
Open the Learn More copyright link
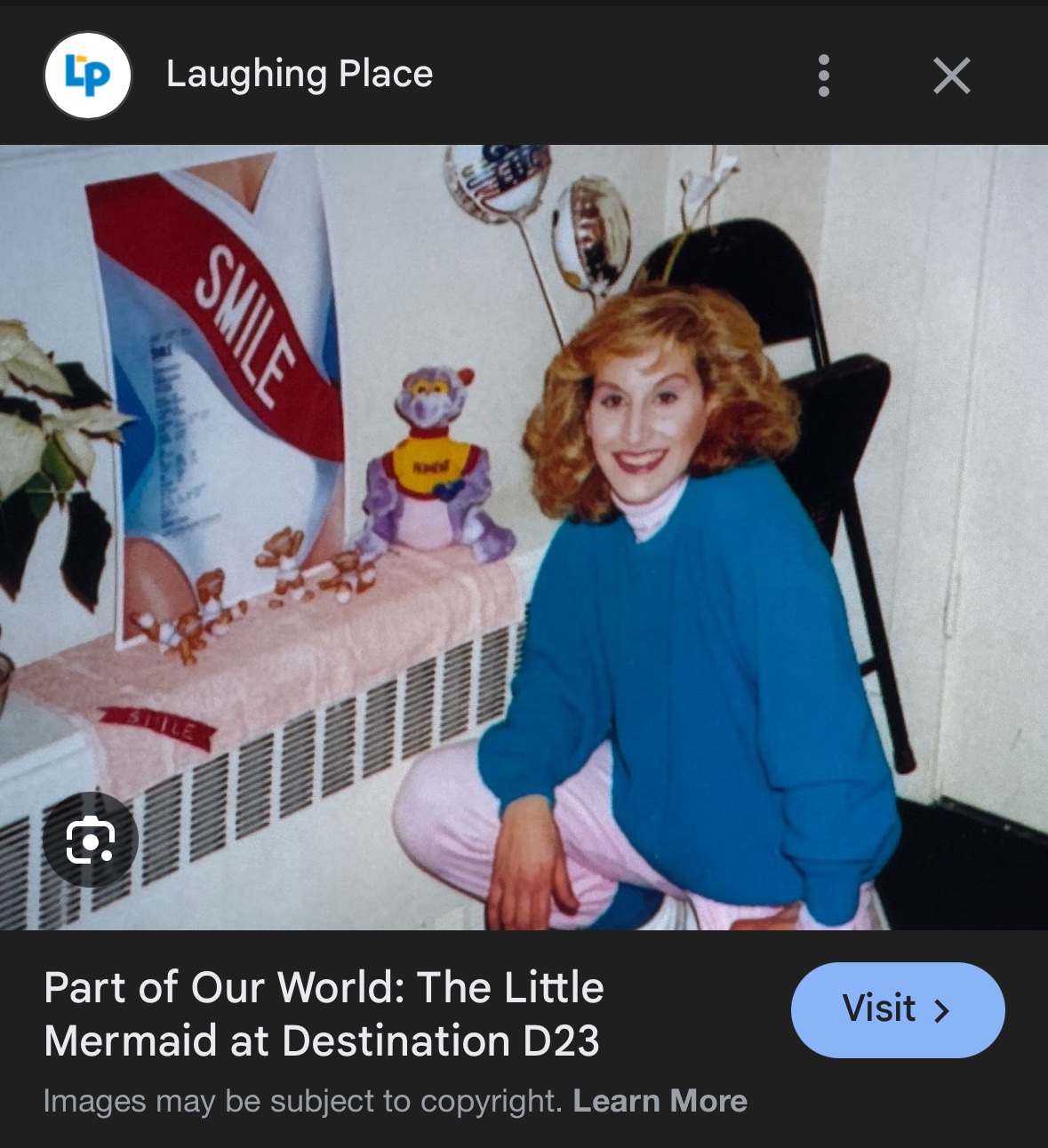[x=660, y=1101]
